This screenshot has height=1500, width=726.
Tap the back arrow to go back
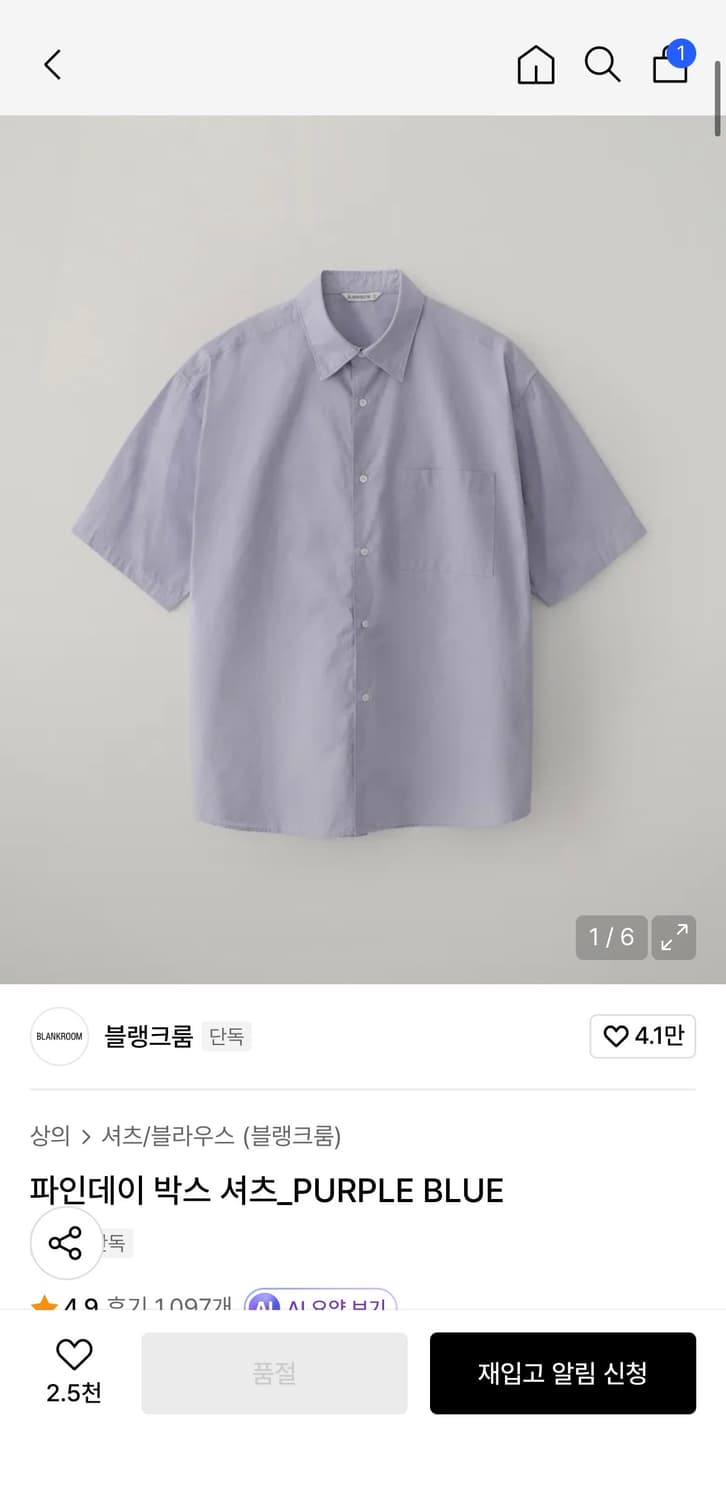(x=52, y=63)
